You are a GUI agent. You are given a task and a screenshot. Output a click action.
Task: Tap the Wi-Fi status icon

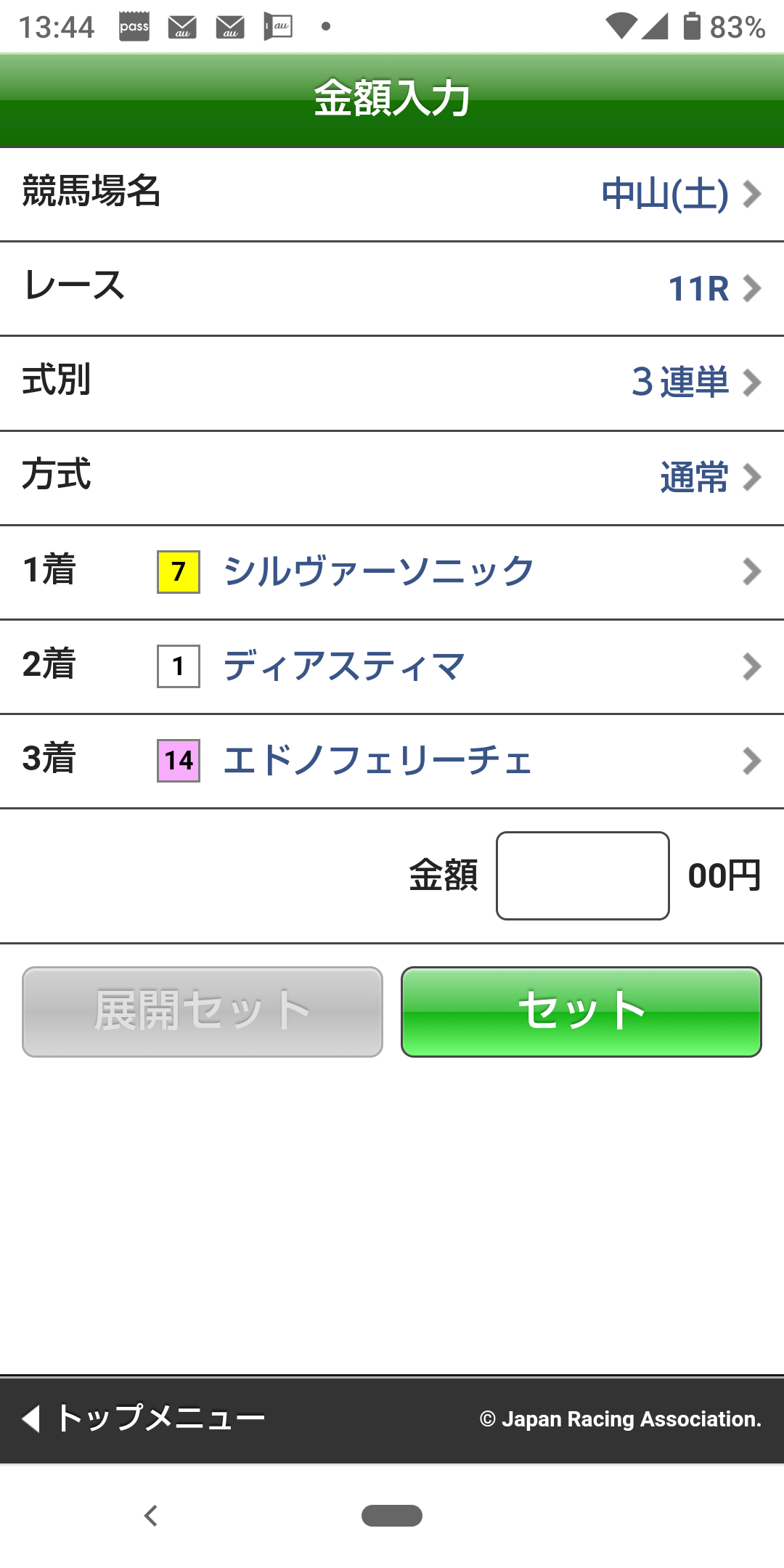click(x=622, y=25)
